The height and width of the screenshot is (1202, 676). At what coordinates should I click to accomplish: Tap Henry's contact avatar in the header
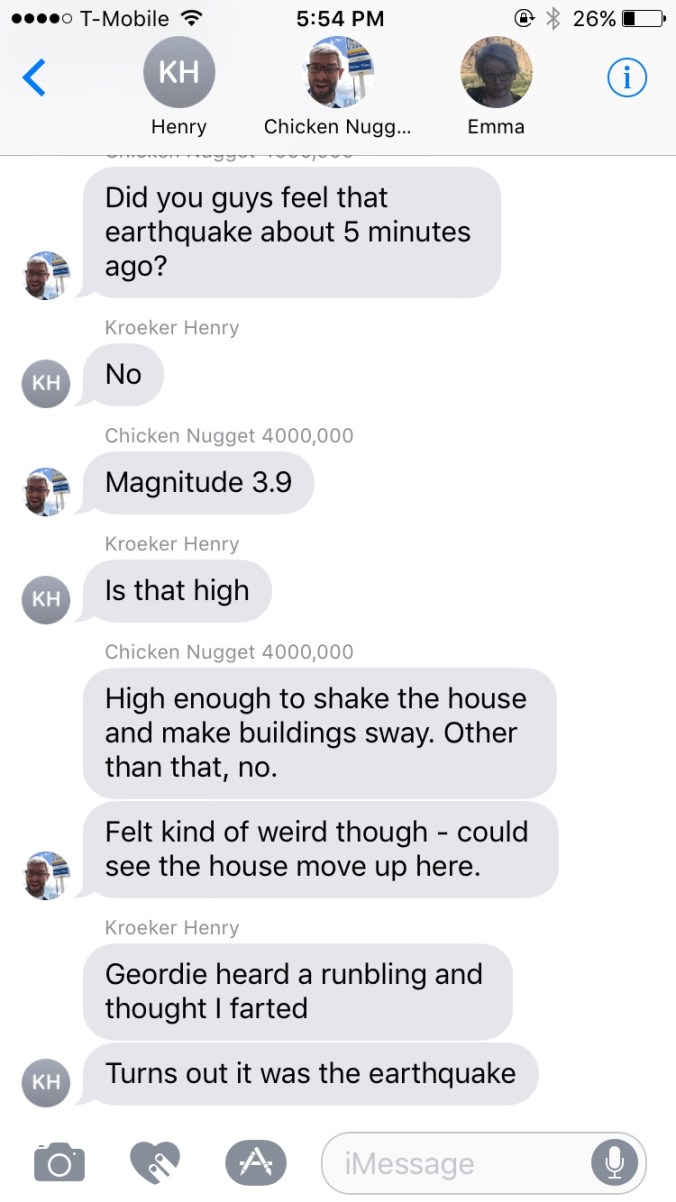pos(179,71)
